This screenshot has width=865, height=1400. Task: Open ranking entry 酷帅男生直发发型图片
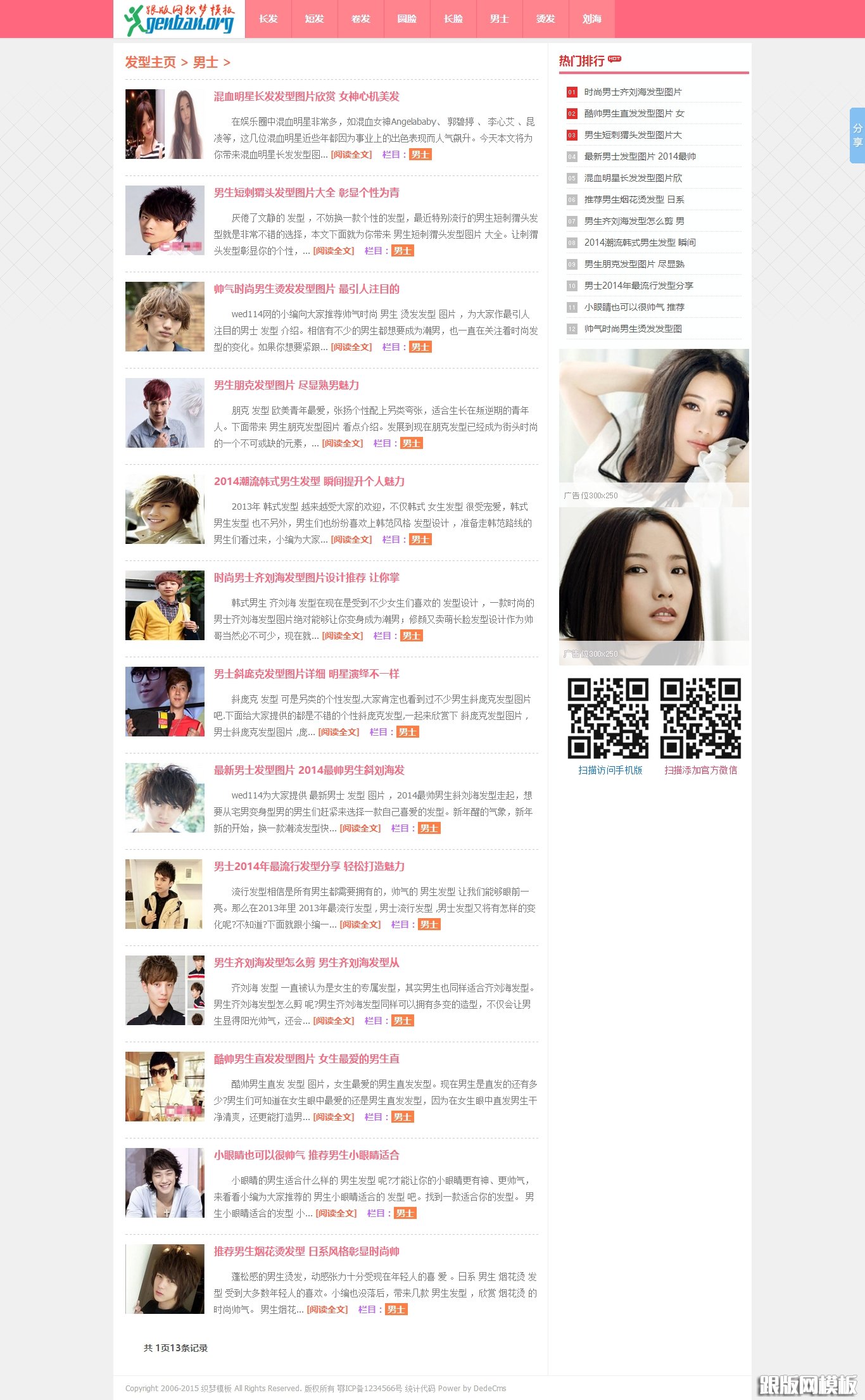(x=634, y=113)
